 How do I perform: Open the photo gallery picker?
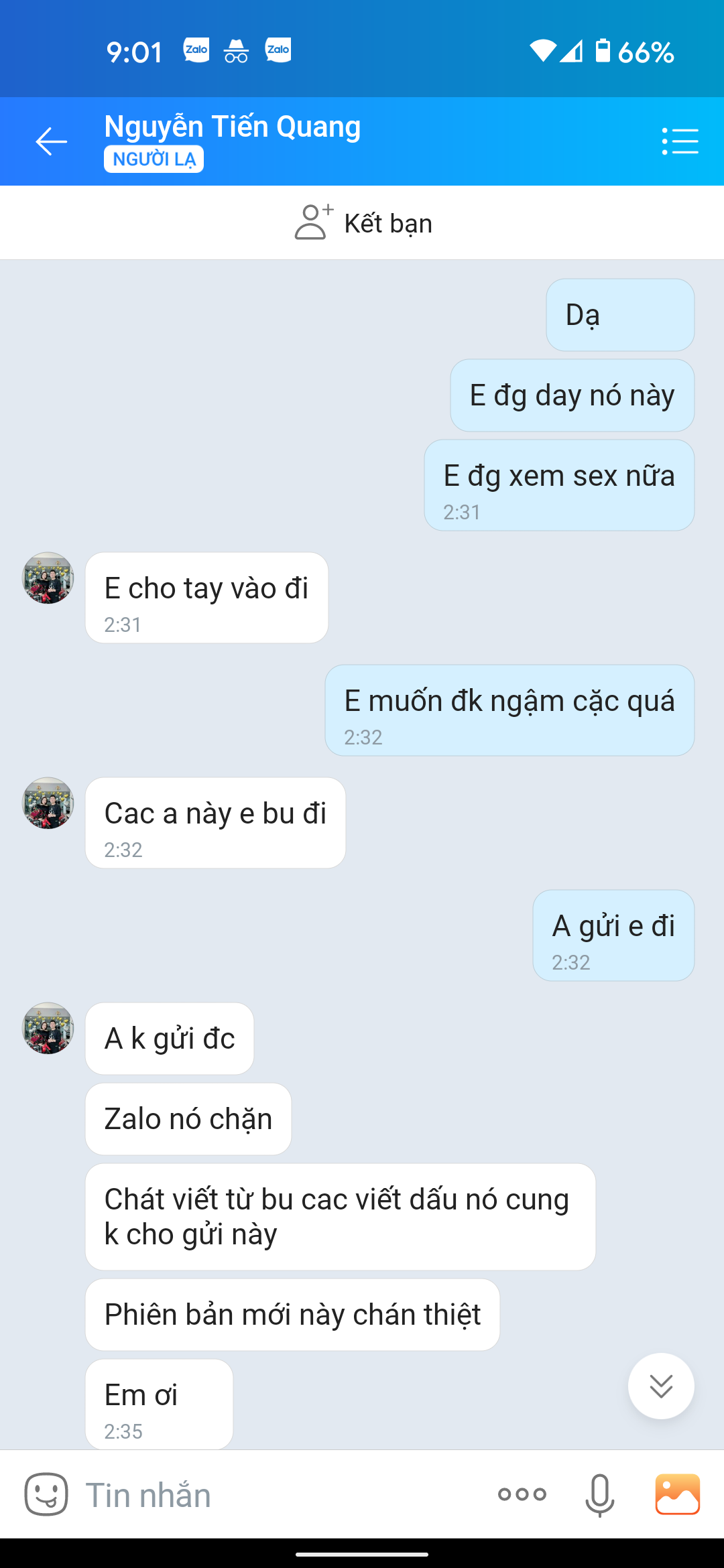point(677,1494)
